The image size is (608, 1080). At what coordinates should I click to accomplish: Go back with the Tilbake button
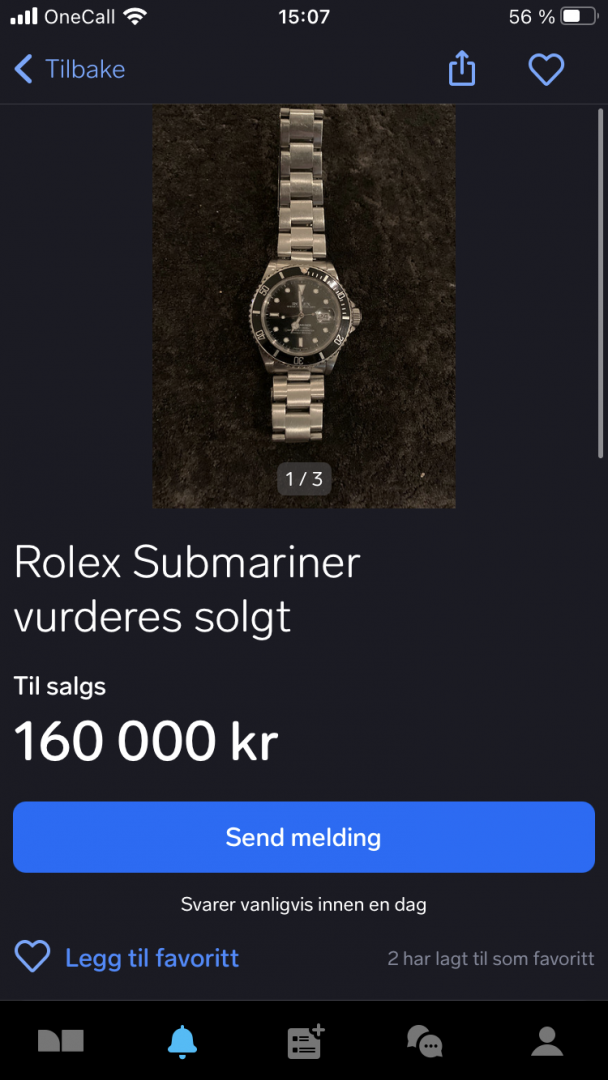[70, 69]
